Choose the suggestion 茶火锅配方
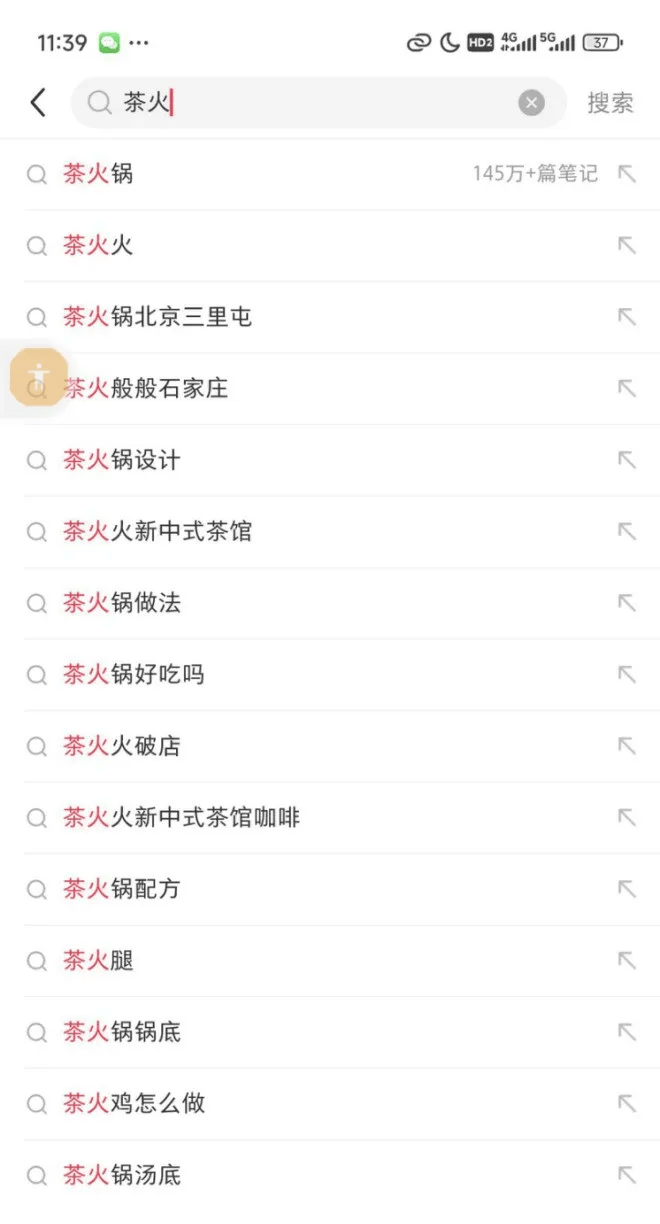This screenshot has width=660, height=1224. pos(330,889)
